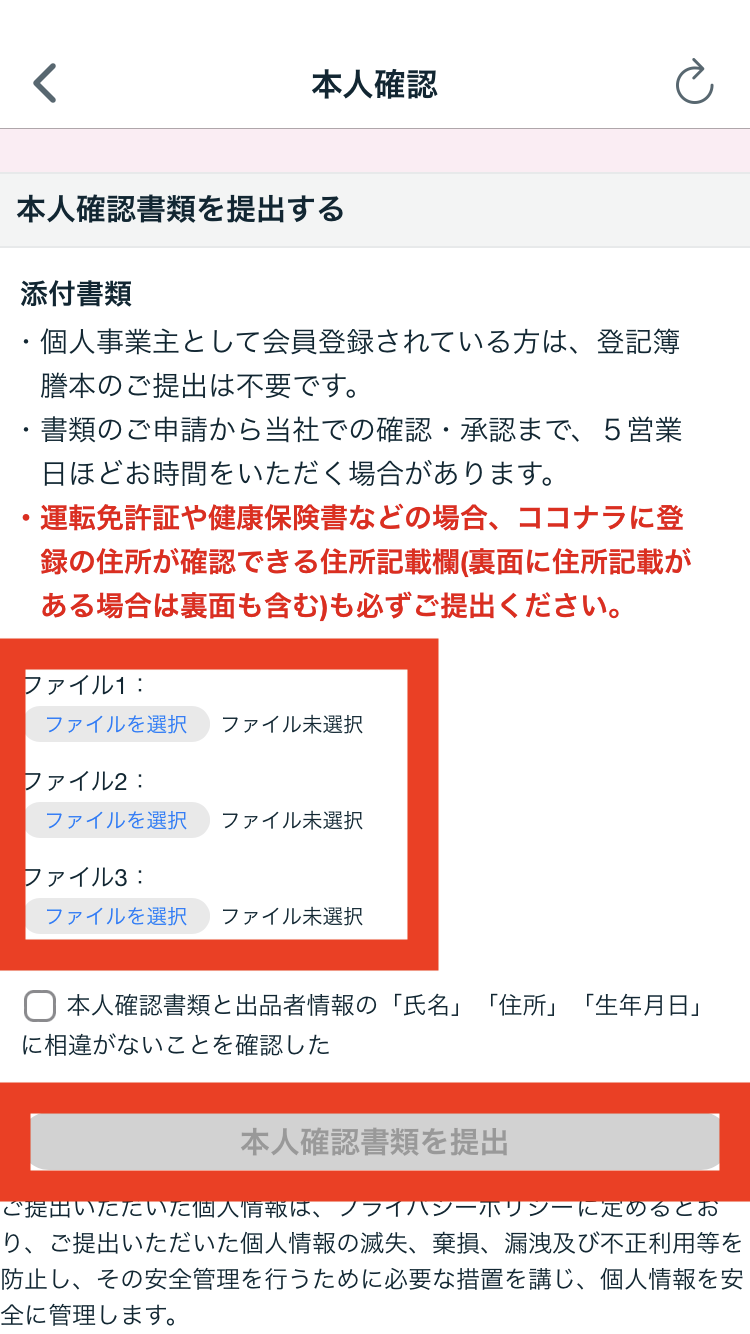
Task: Go back using the top-left arrow
Action: click(x=45, y=84)
